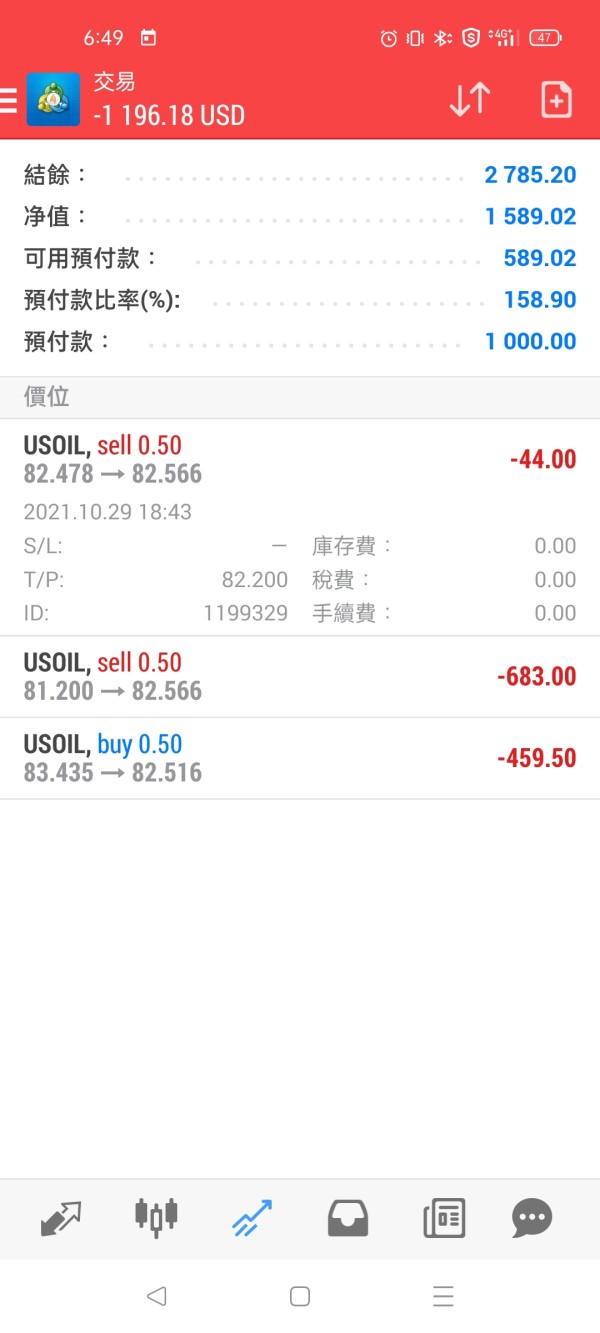
Task: Open the candlestick chart tab
Action: (x=156, y=1217)
